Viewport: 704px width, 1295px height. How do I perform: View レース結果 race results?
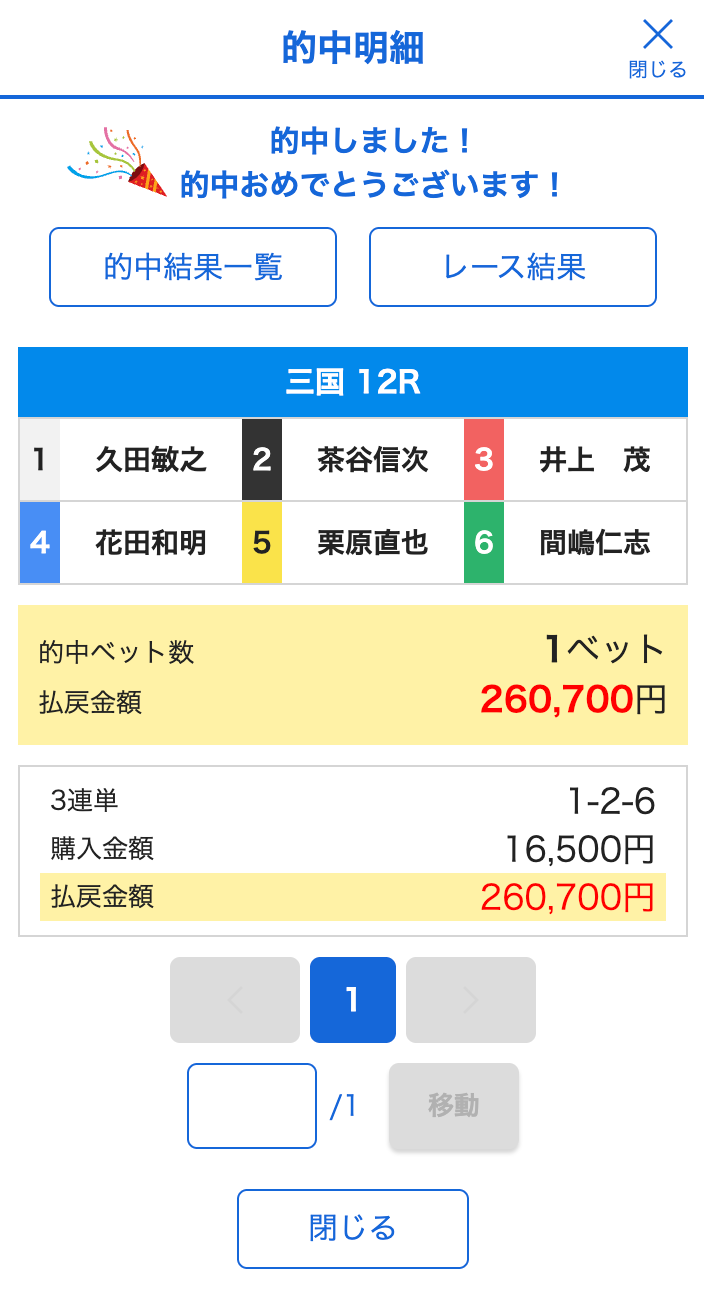(513, 267)
